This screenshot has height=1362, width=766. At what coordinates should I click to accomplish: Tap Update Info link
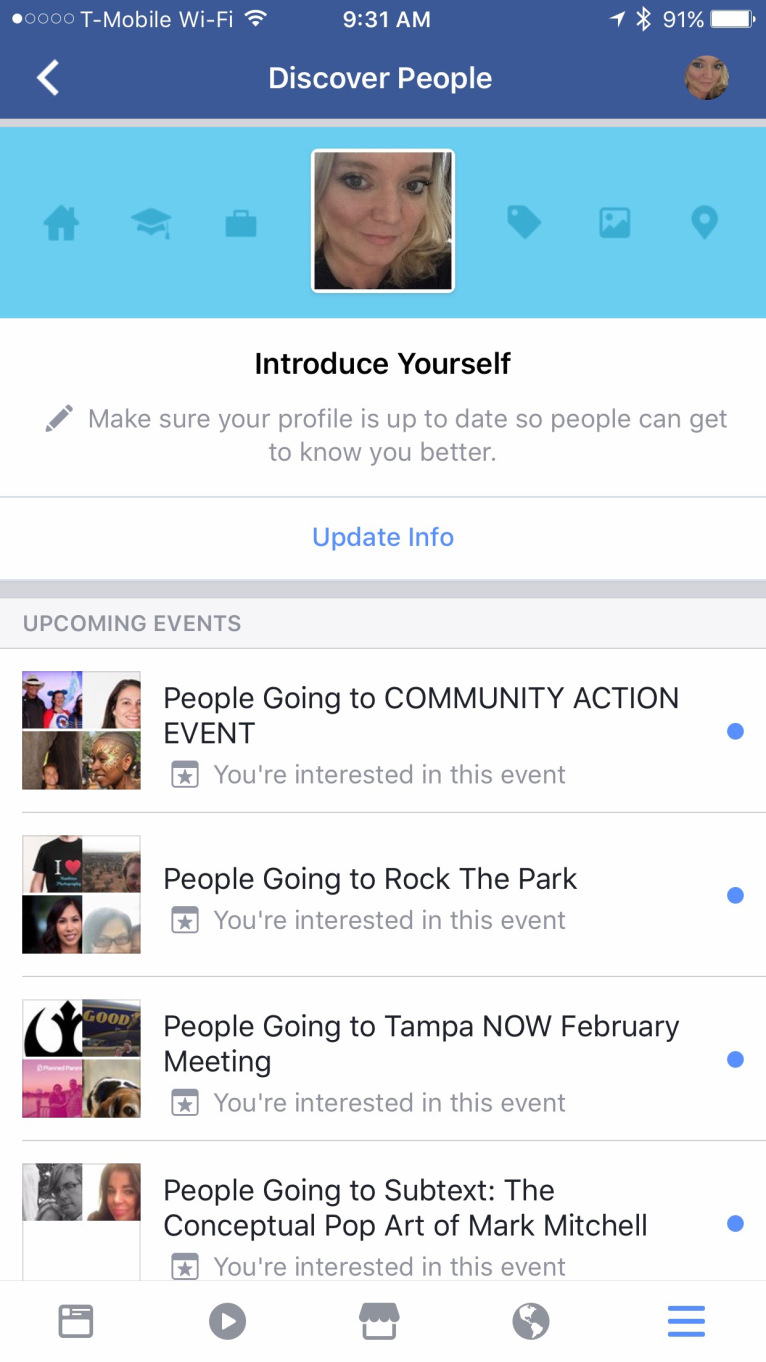(x=383, y=537)
